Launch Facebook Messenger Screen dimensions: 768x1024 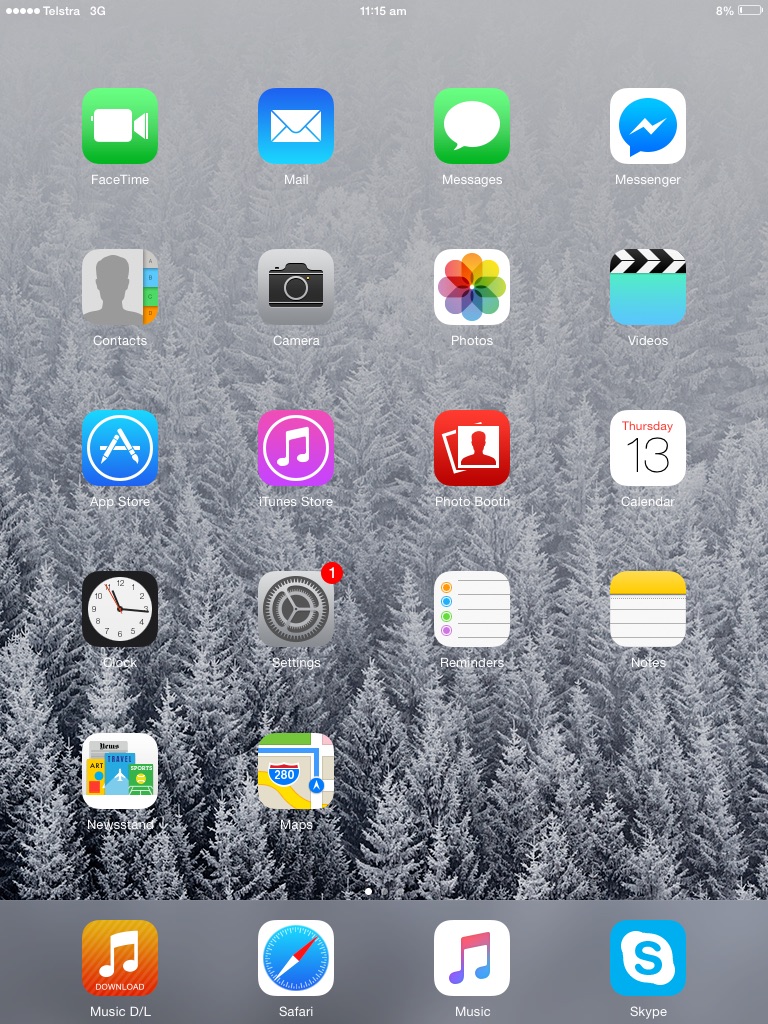pos(648,126)
